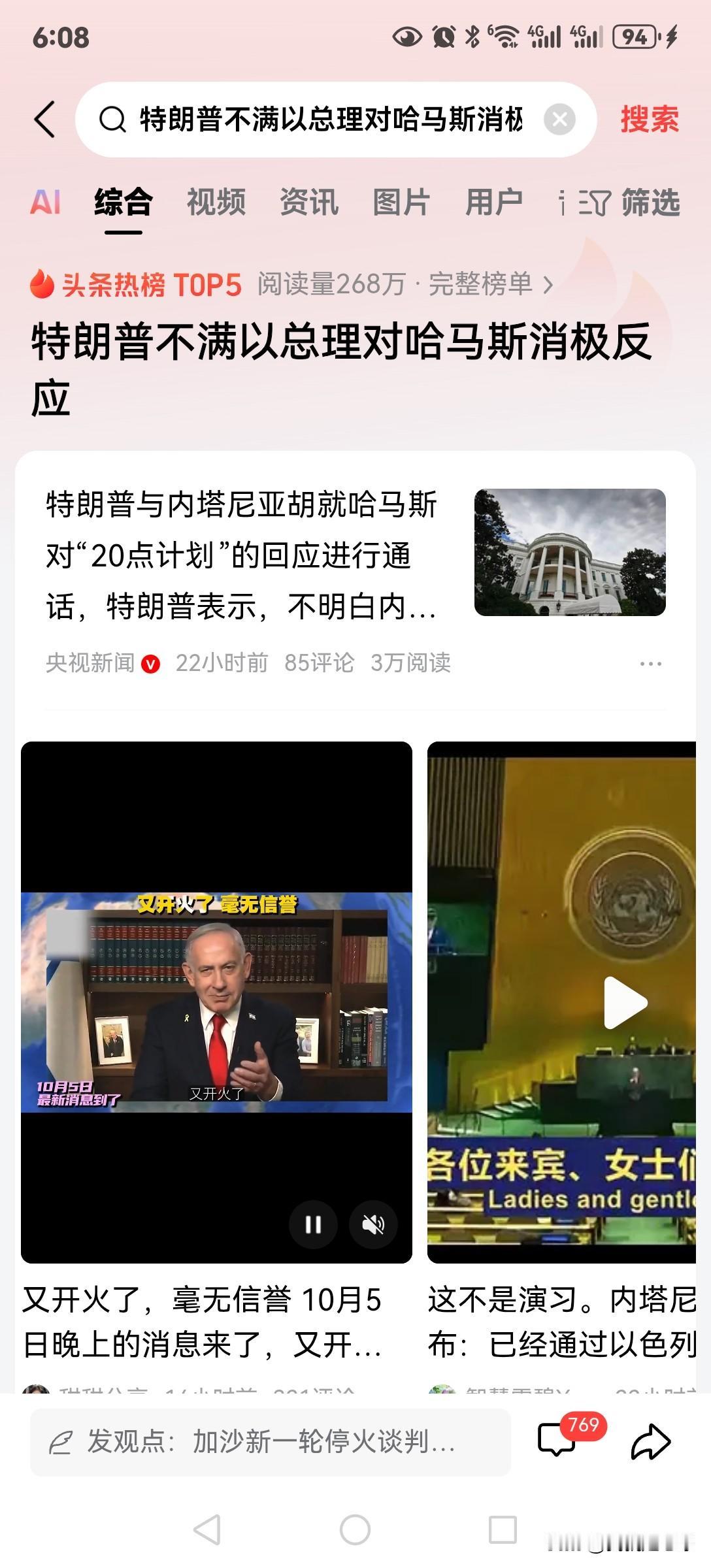Viewport: 711px width, 1568px height.
Task: Write a comment in the 发观点 box
Action: click(x=270, y=1441)
